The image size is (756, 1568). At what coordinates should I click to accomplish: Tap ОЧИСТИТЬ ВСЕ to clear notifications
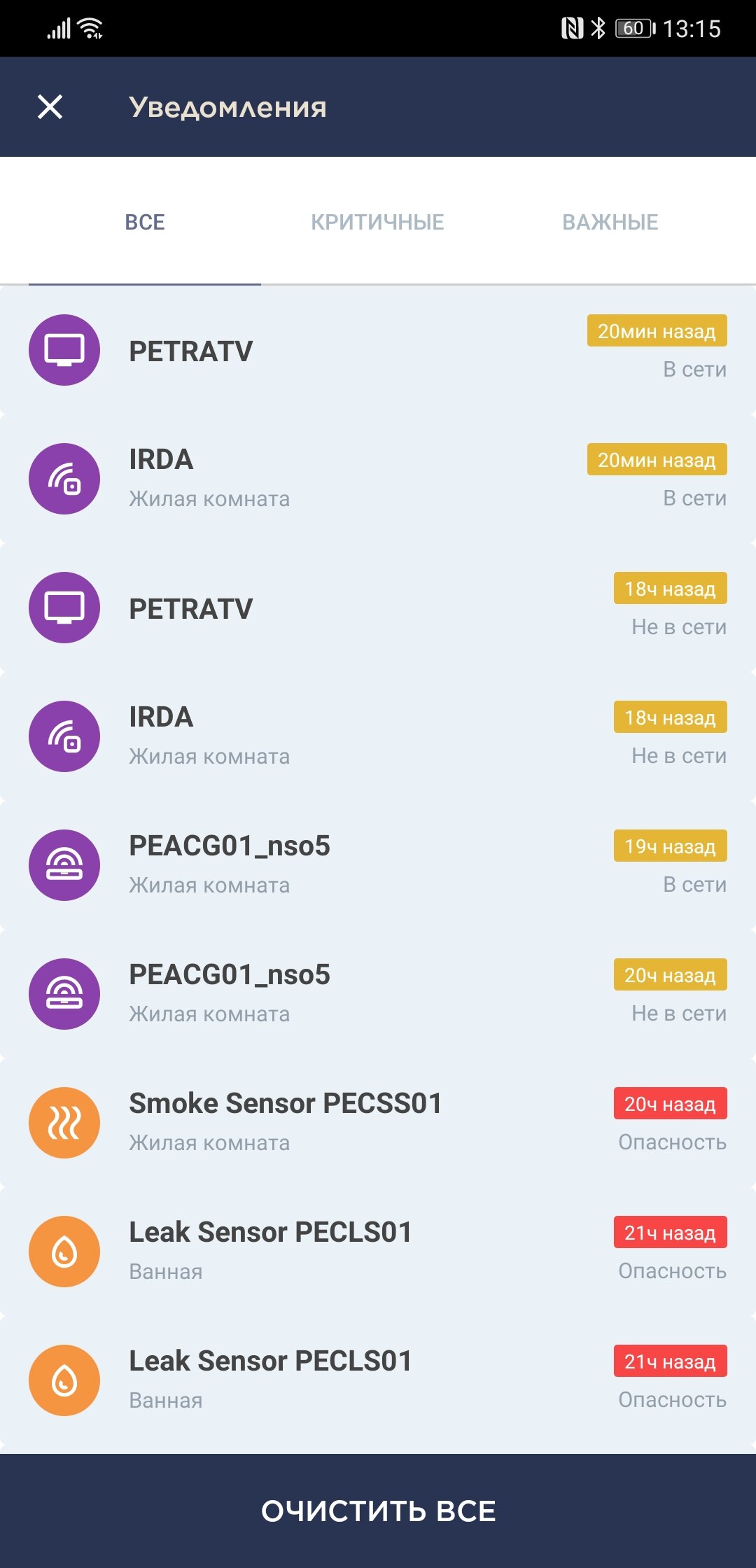coord(378,1511)
